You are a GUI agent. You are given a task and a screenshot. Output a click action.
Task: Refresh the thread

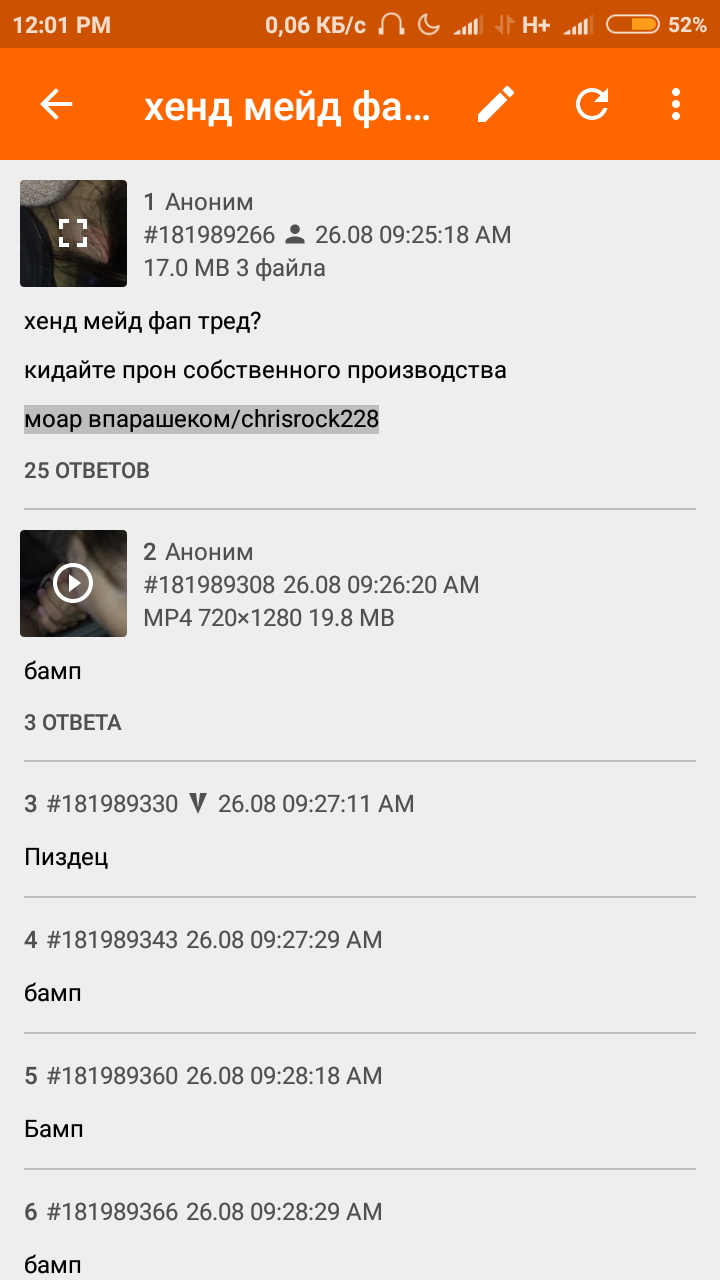(x=592, y=104)
